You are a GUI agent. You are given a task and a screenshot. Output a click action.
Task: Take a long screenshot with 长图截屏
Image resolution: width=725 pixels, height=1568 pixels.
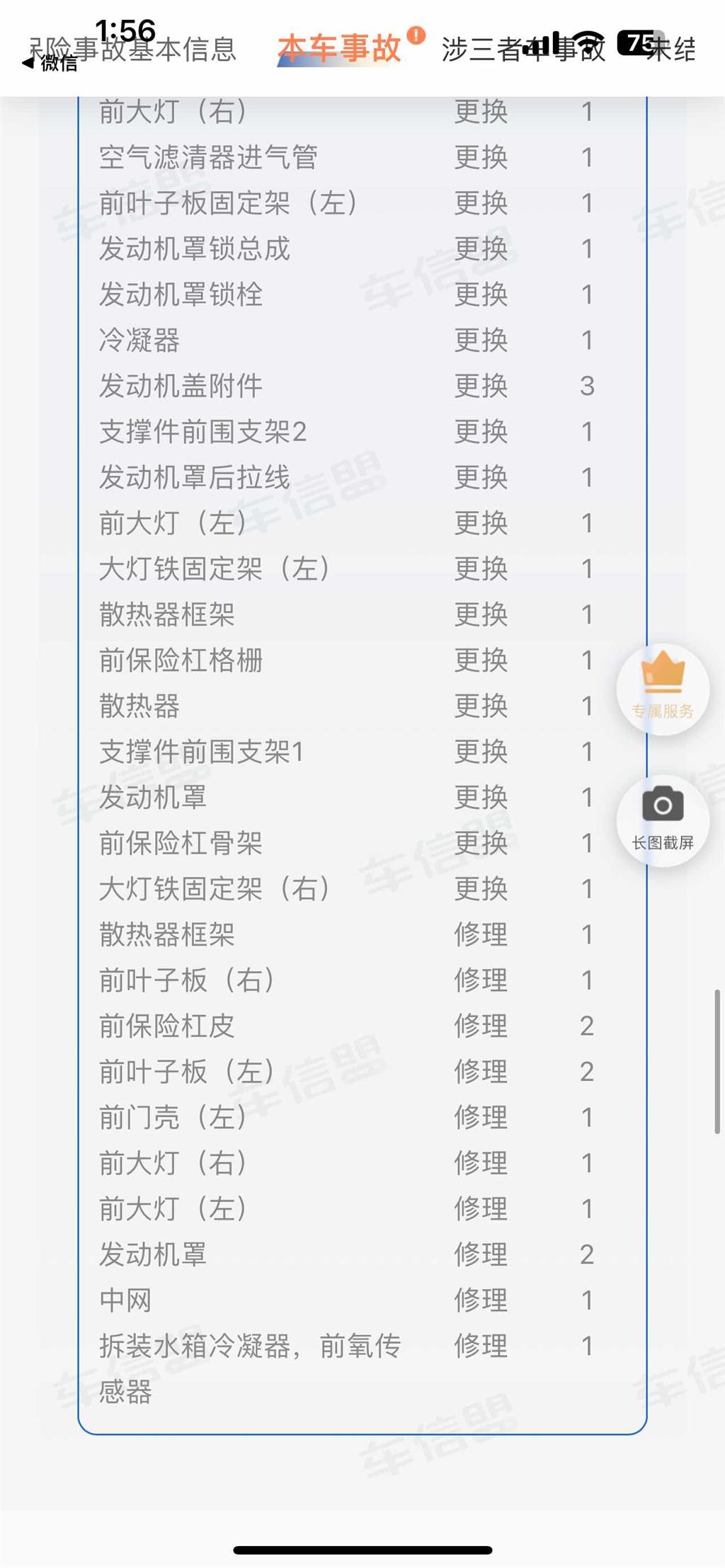pos(663,820)
